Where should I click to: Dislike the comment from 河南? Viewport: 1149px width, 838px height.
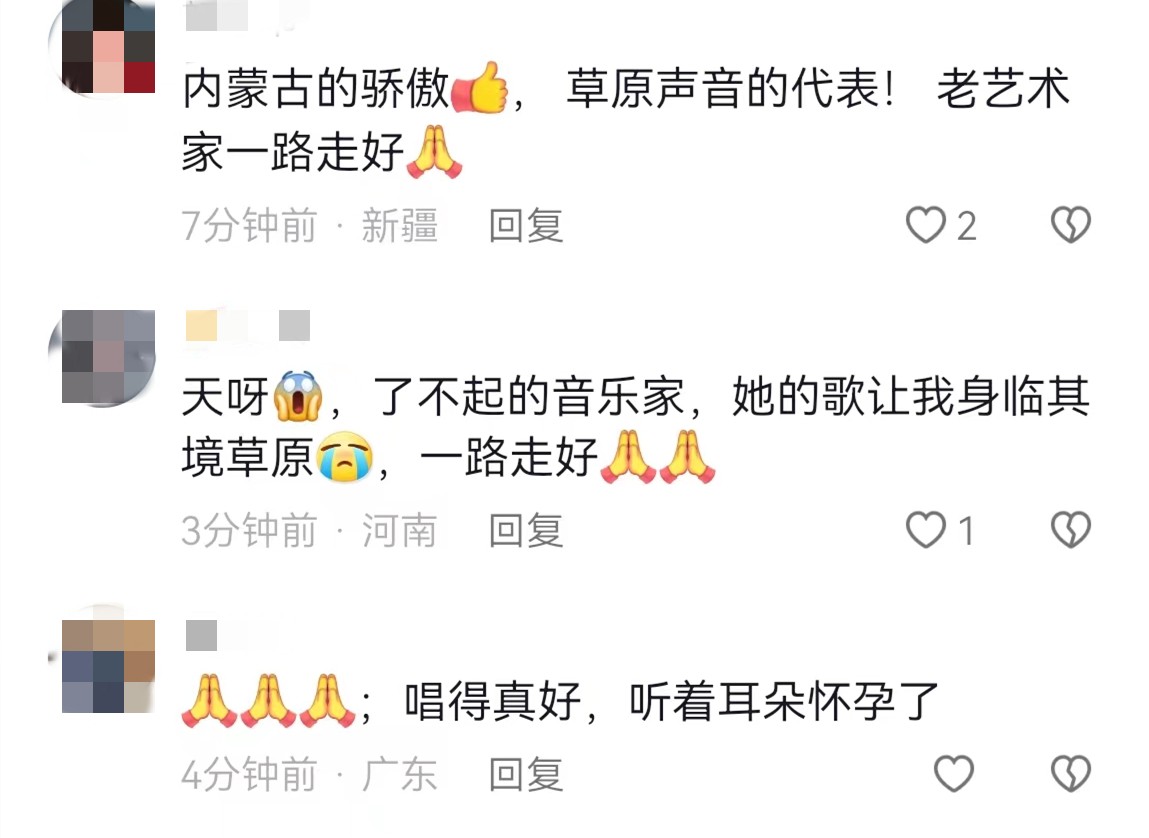click(1070, 531)
